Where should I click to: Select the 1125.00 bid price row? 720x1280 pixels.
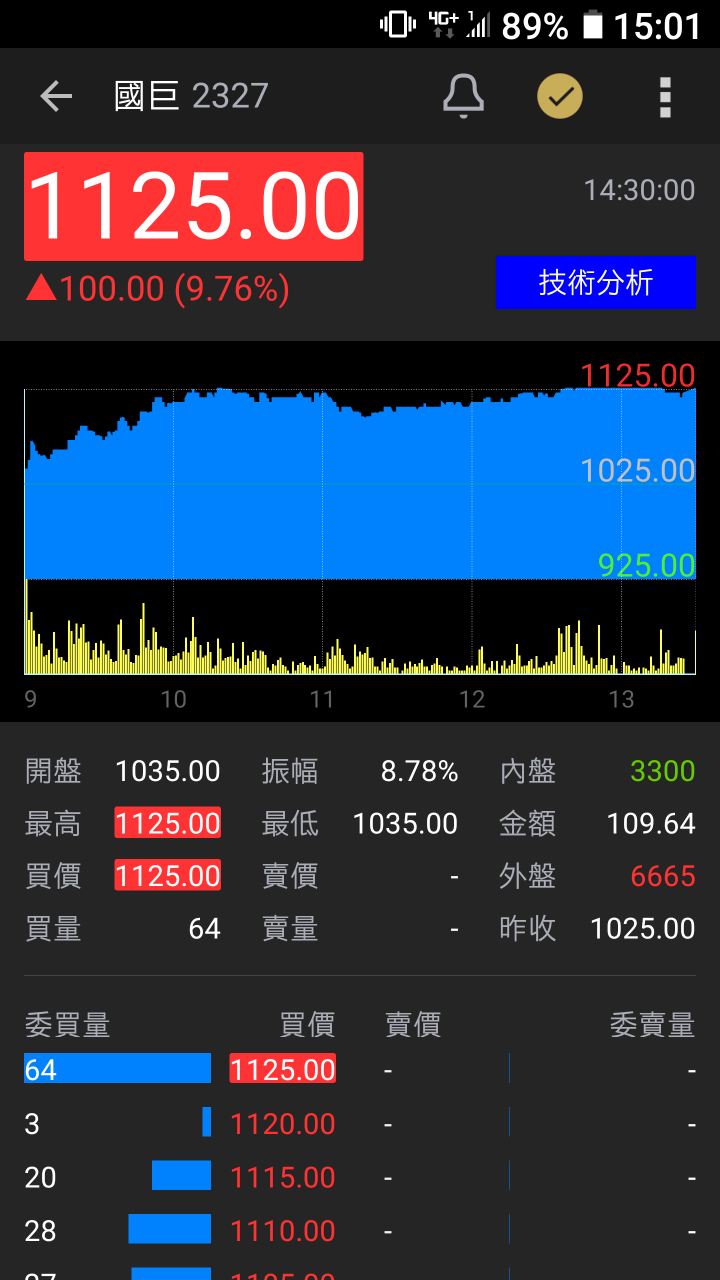[x=360, y=1070]
